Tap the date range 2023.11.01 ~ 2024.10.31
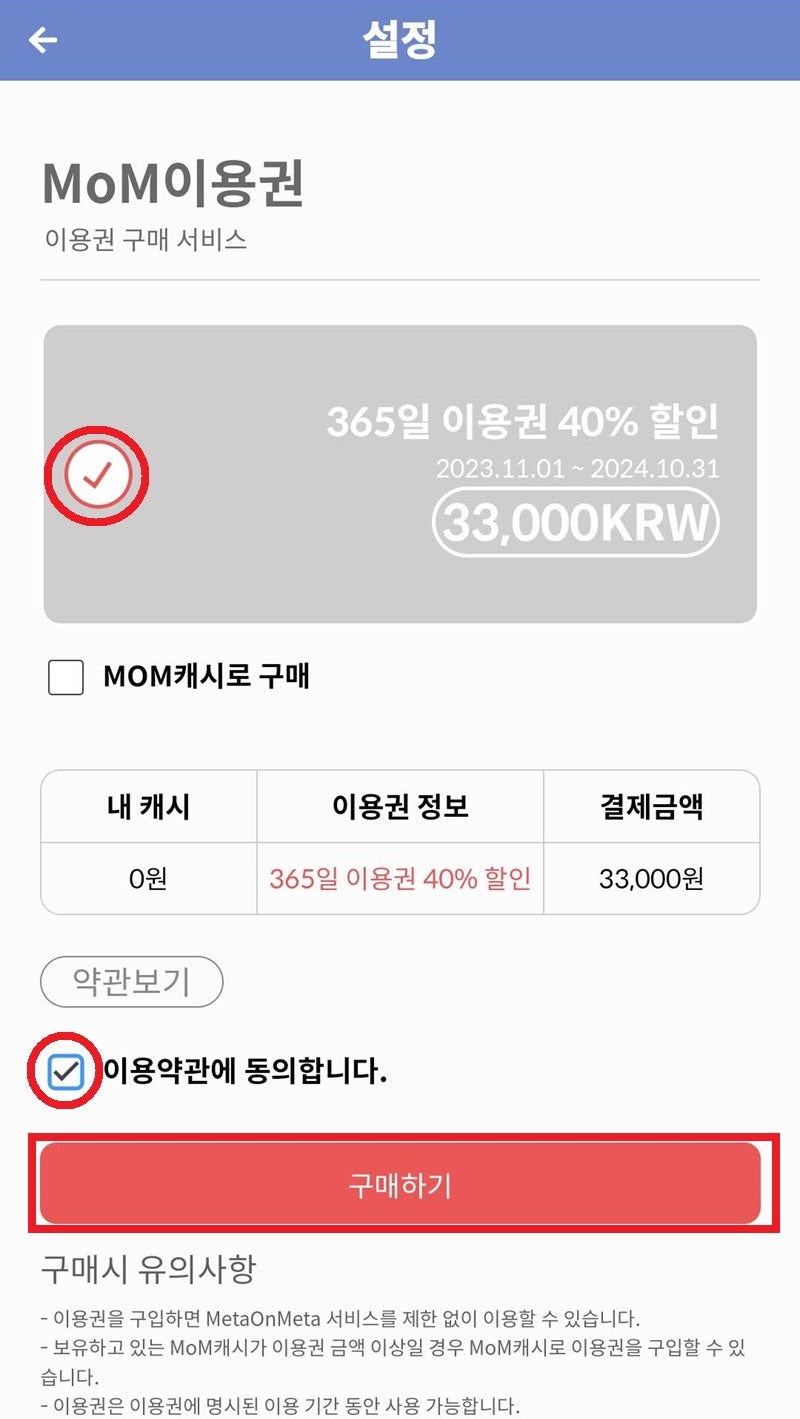This screenshot has width=800, height=1419. click(577, 469)
